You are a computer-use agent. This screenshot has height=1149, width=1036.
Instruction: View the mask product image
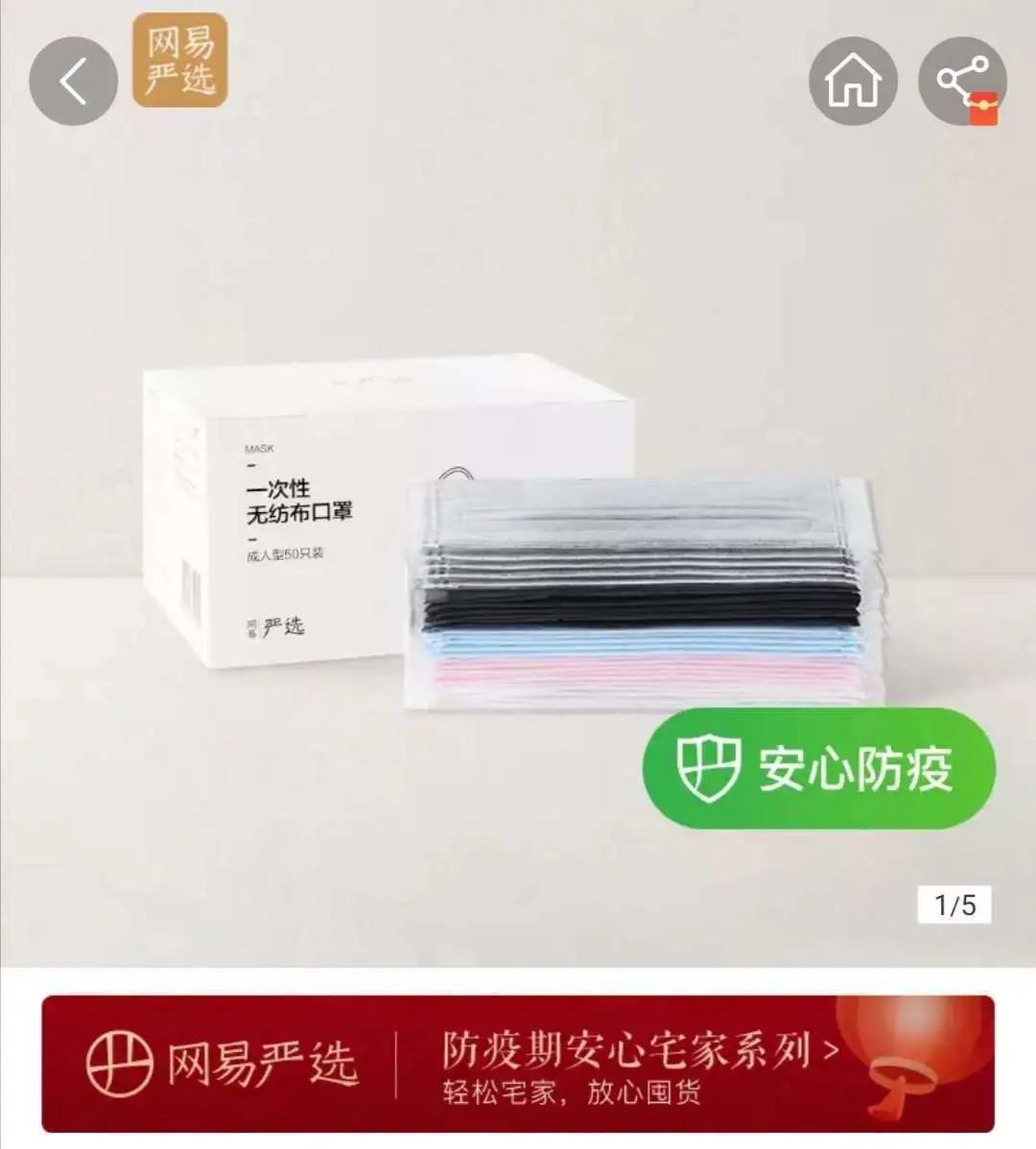coord(518,537)
